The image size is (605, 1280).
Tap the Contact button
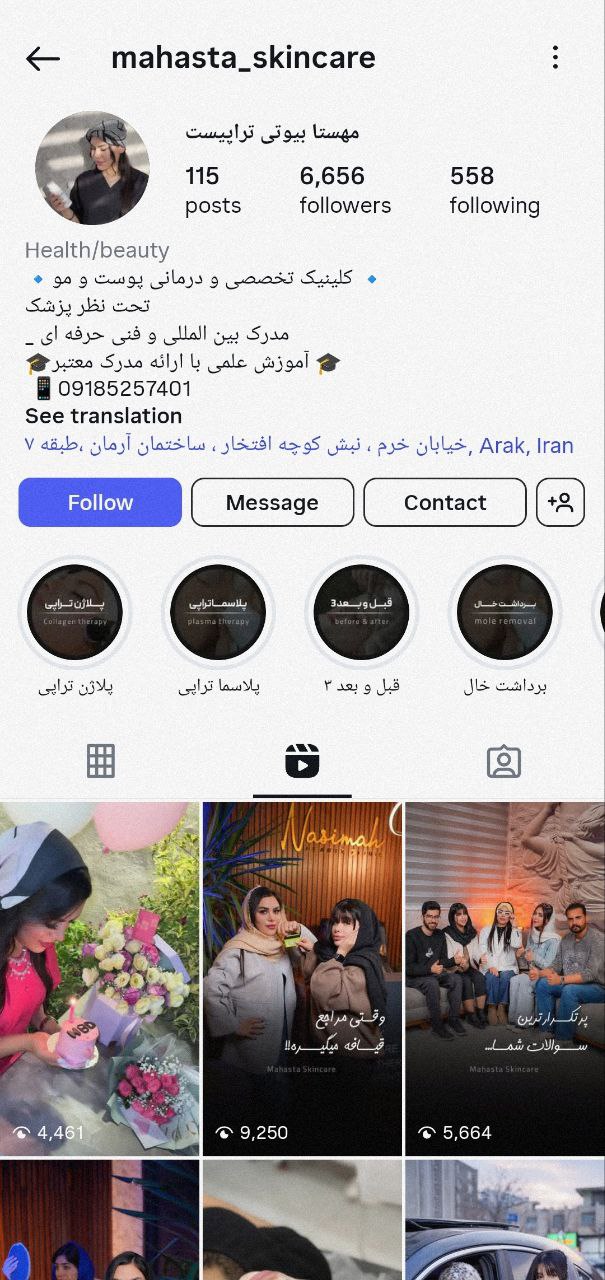pyautogui.click(x=445, y=502)
